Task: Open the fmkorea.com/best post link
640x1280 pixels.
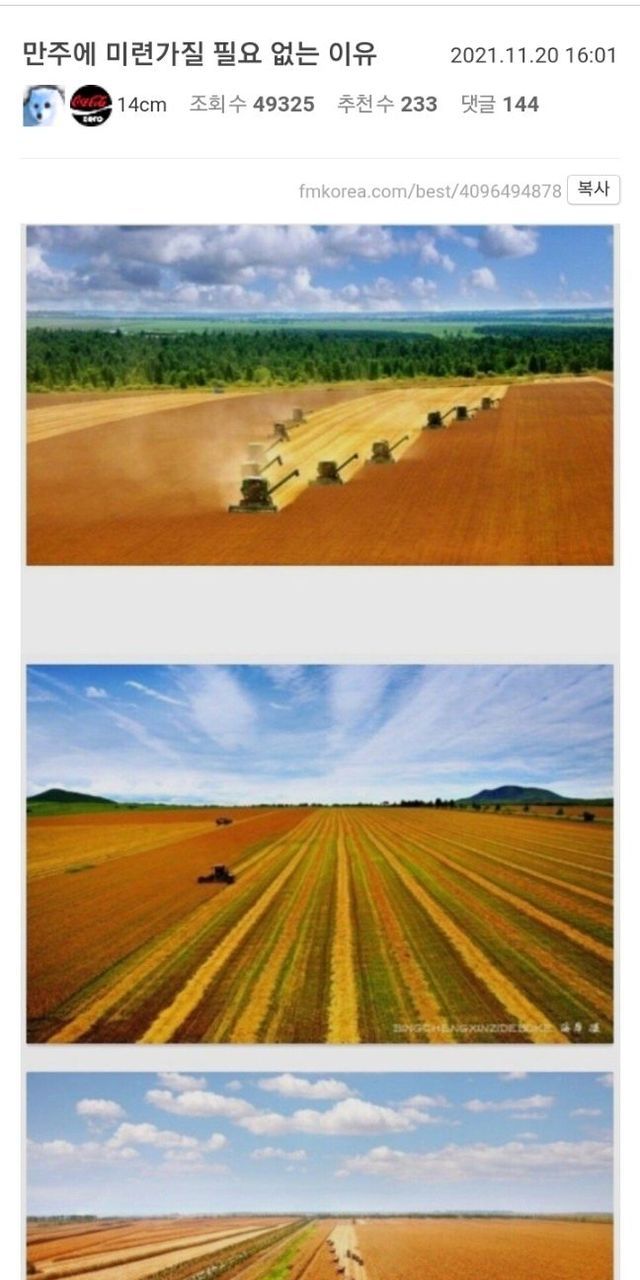Action: pos(430,190)
